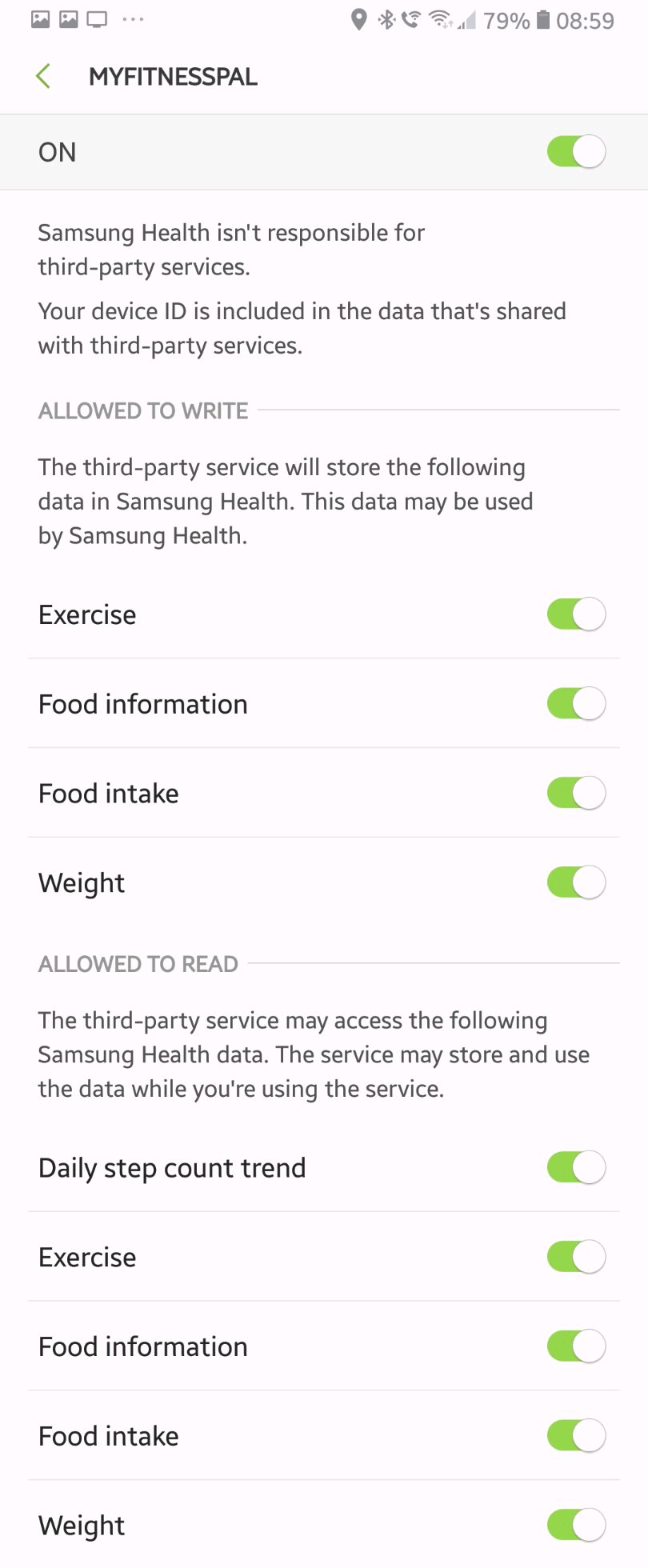Go back from MyFitnessPal settings
Viewport: 648px width, 1568px height.
click(43, 77)
